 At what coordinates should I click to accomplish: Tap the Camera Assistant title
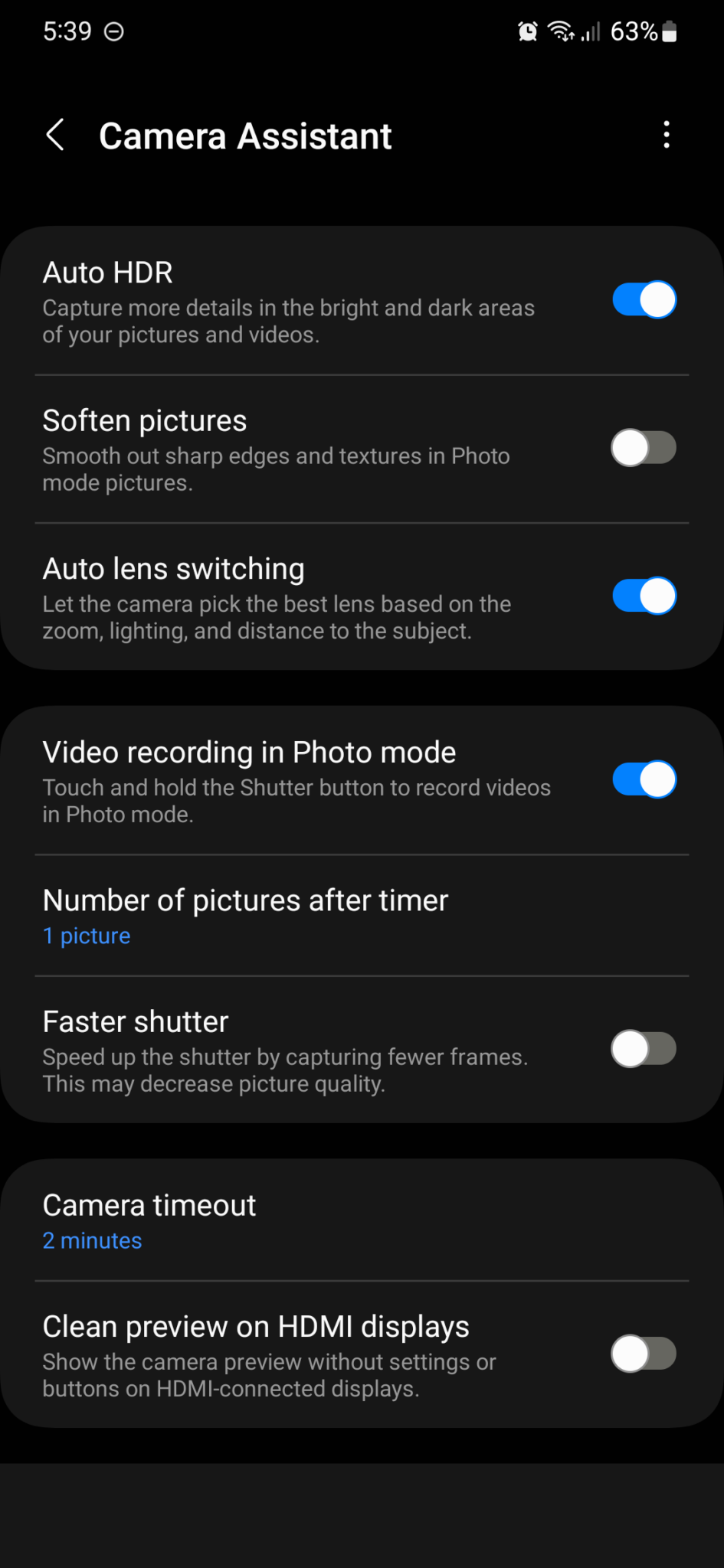[x=245, y=135]
